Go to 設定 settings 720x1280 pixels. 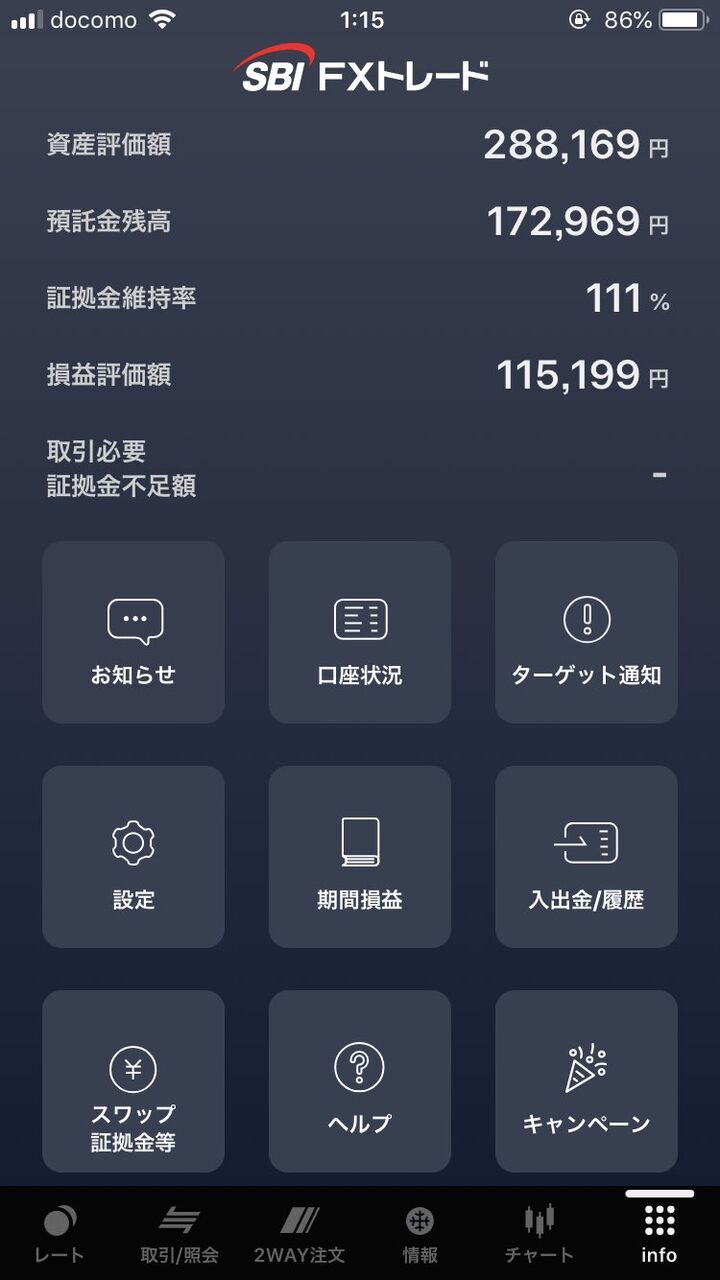(133, 857)
